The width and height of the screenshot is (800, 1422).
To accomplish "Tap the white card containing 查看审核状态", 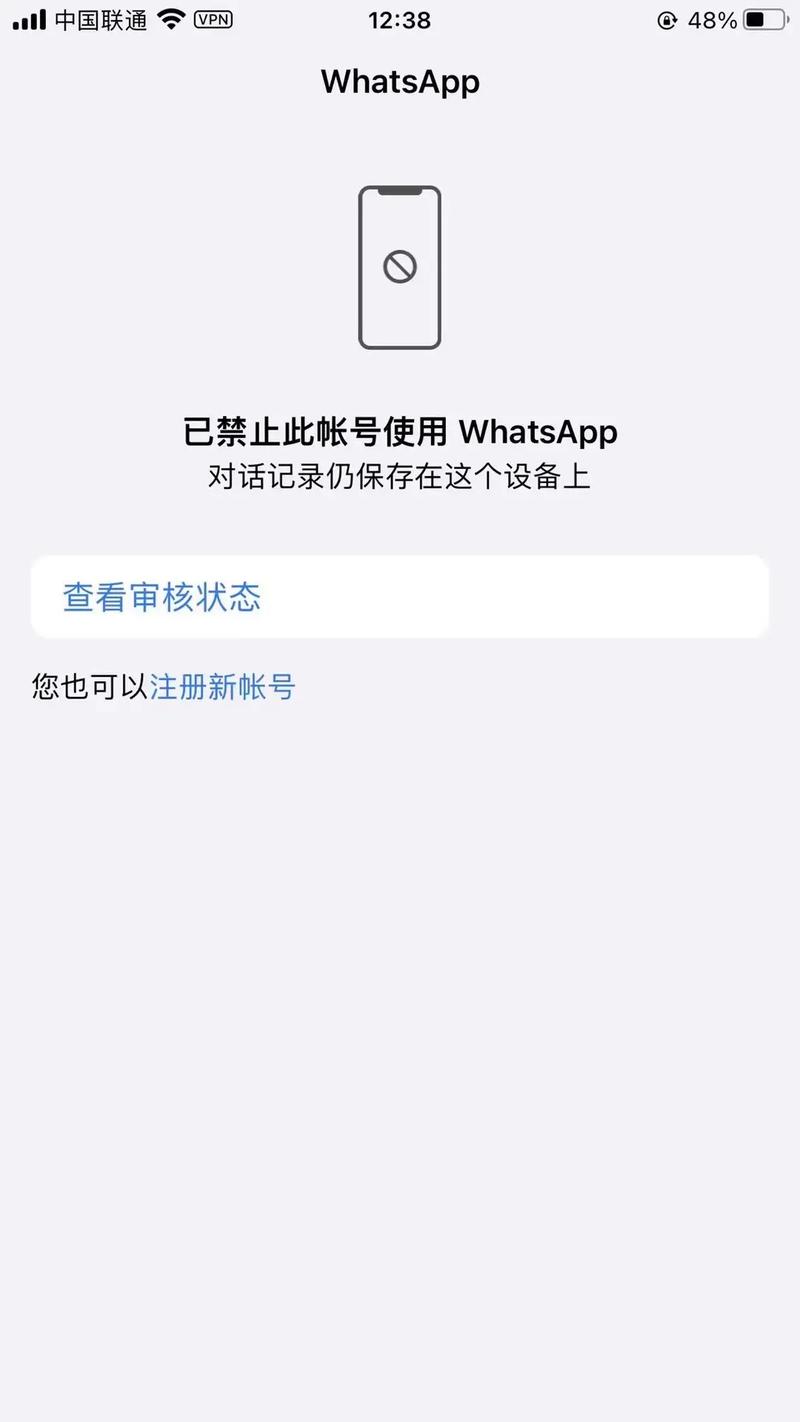I will click(400, 596).
